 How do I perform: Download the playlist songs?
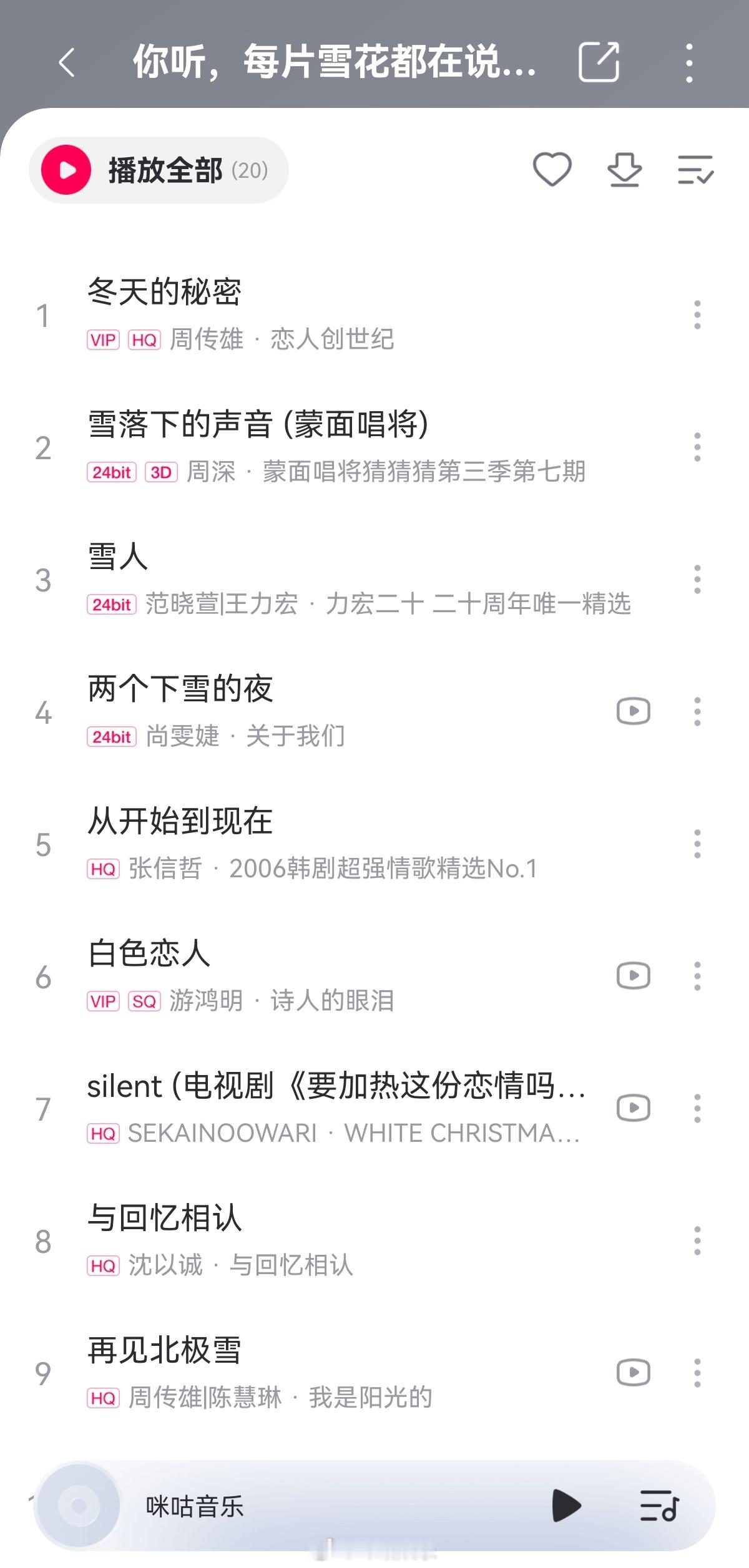coord(624,169)
